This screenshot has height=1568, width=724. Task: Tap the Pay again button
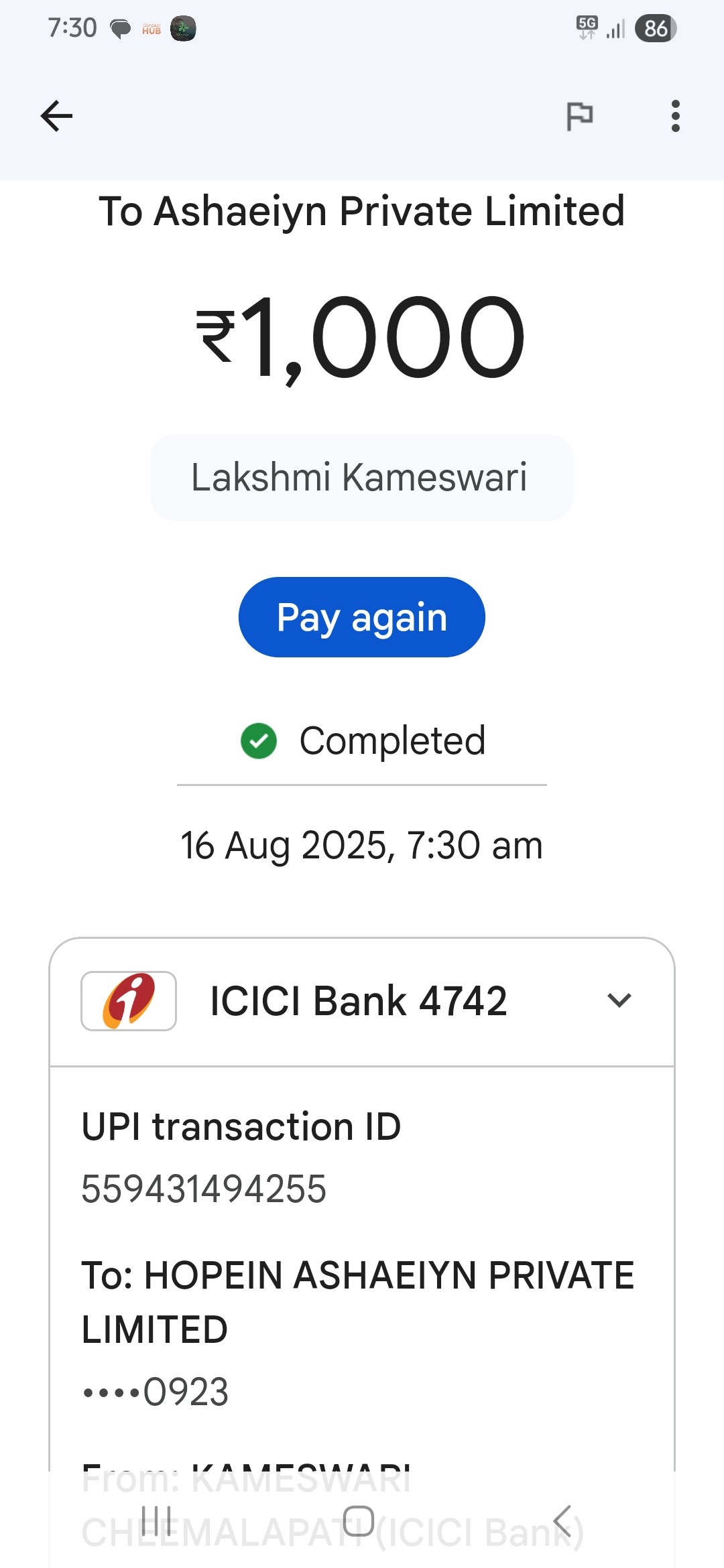pyautogui.click(x=362, y=617)
